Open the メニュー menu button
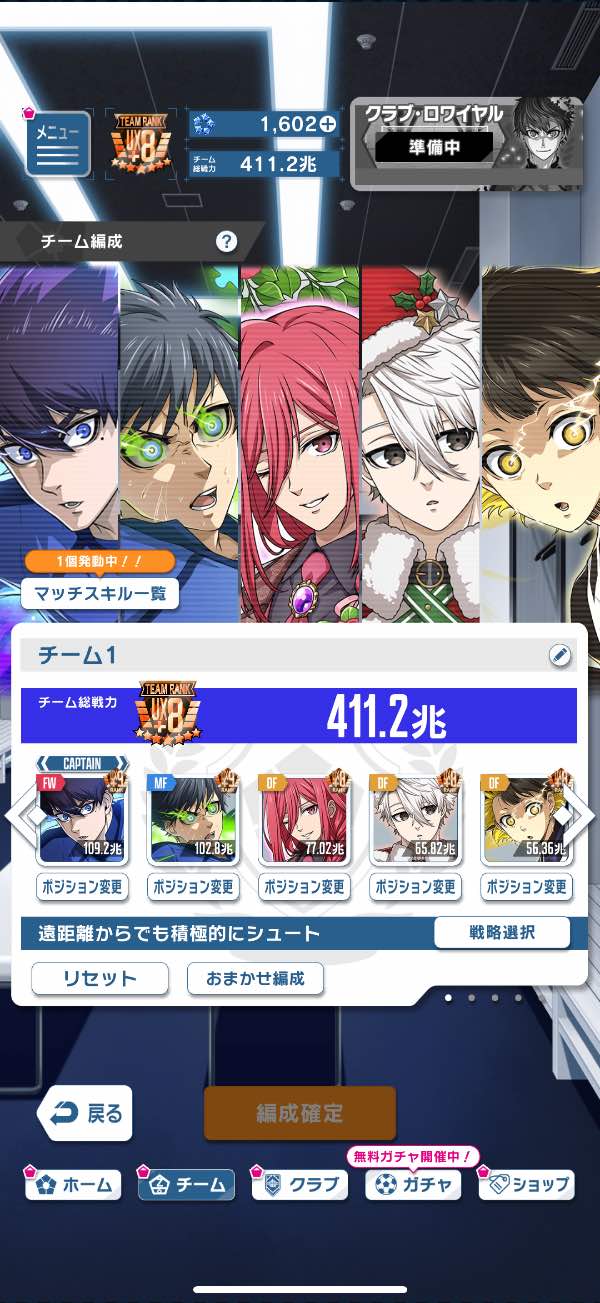Viewport: 600px width, 1303px height. tap(58, 143)
